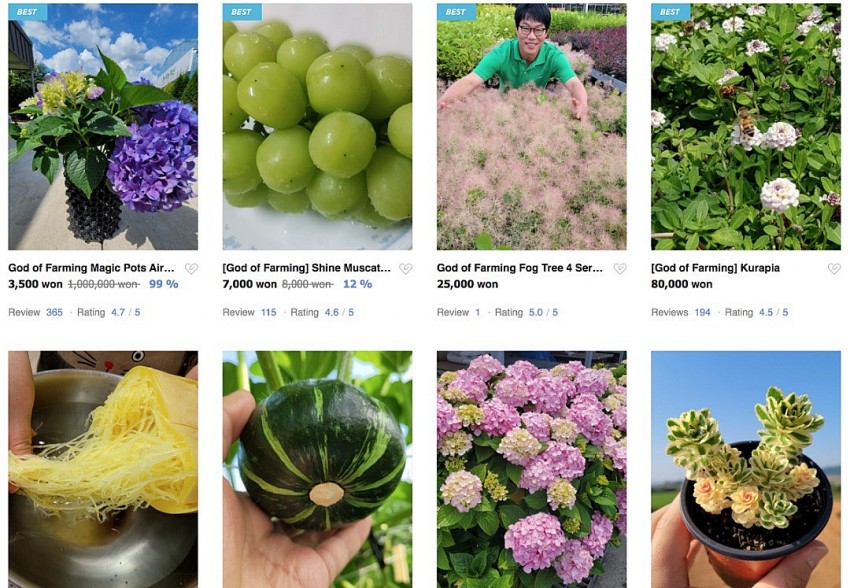Open the striped green pumpkin product
The width and height of the screenshot is (850, 588).
tap(317, 469)
